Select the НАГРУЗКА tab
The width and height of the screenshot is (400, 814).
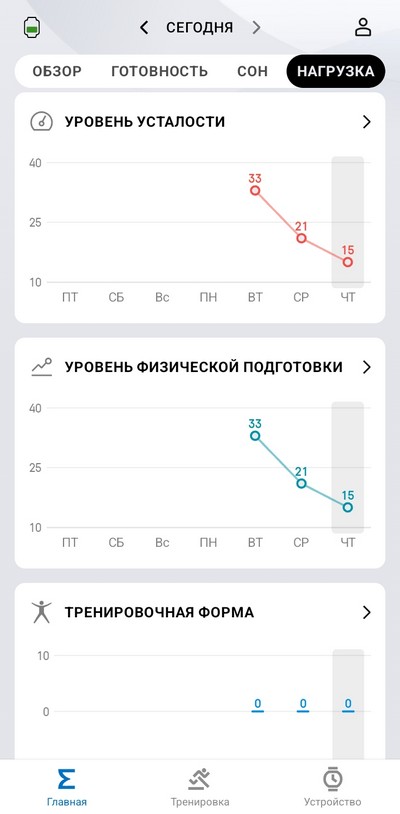(x=336, y=71)
